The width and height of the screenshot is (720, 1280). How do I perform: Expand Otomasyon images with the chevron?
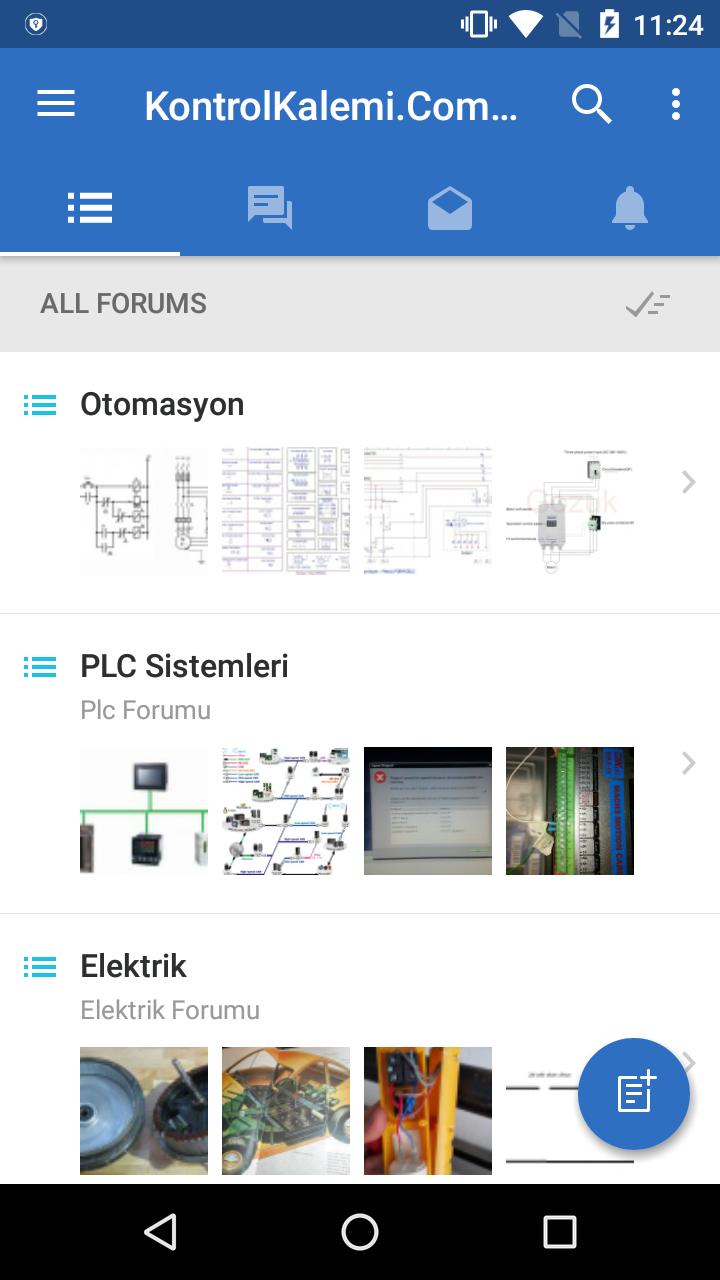(x=688, y=483)
